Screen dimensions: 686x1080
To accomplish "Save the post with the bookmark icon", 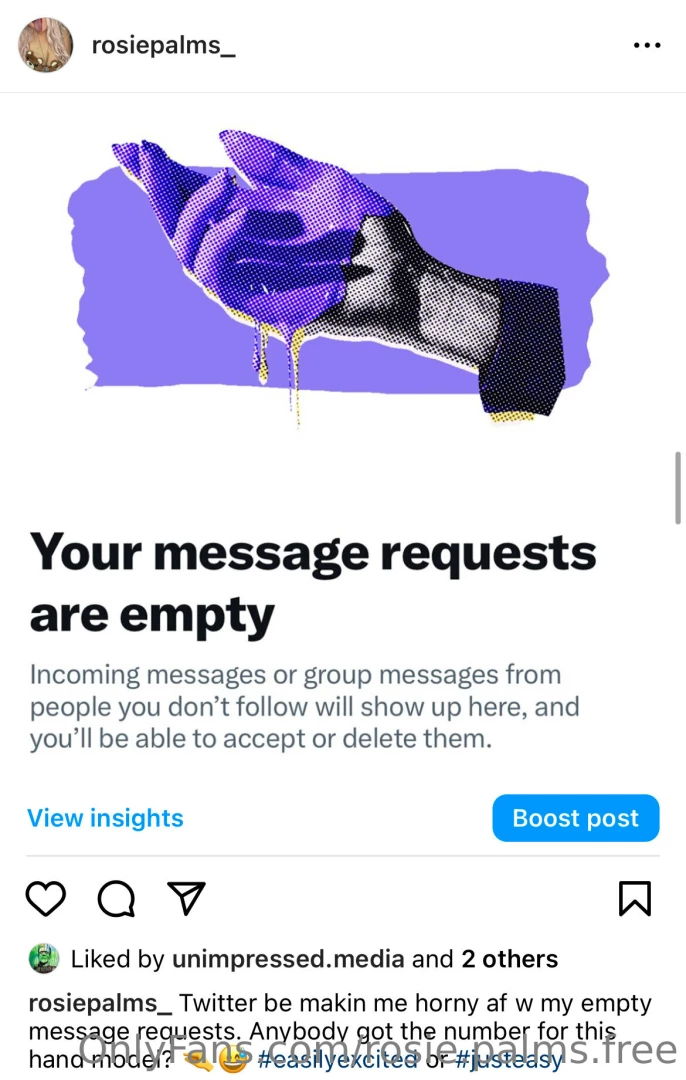I will point(635,898).
